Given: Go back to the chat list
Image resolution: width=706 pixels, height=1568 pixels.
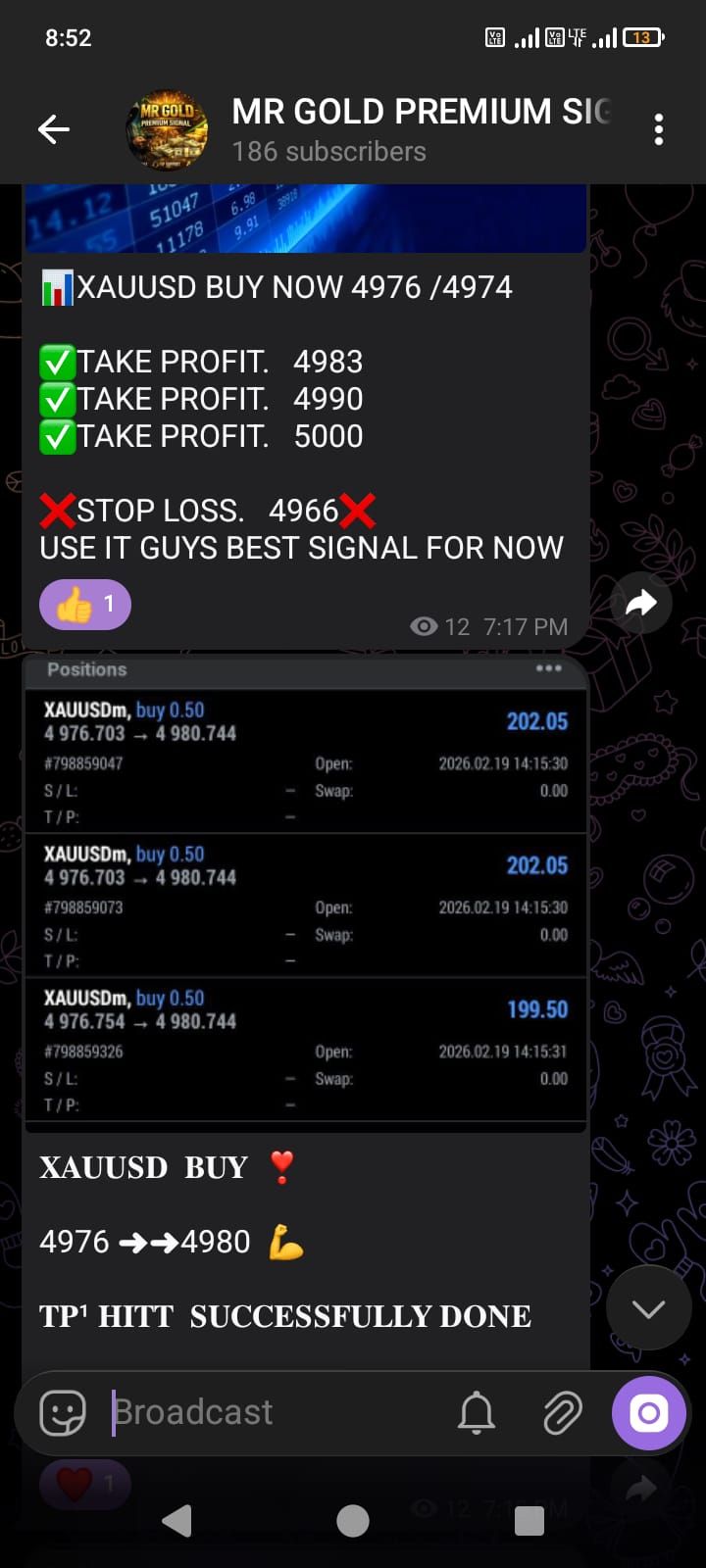Looking at the screenshot, I should [53, 129].
